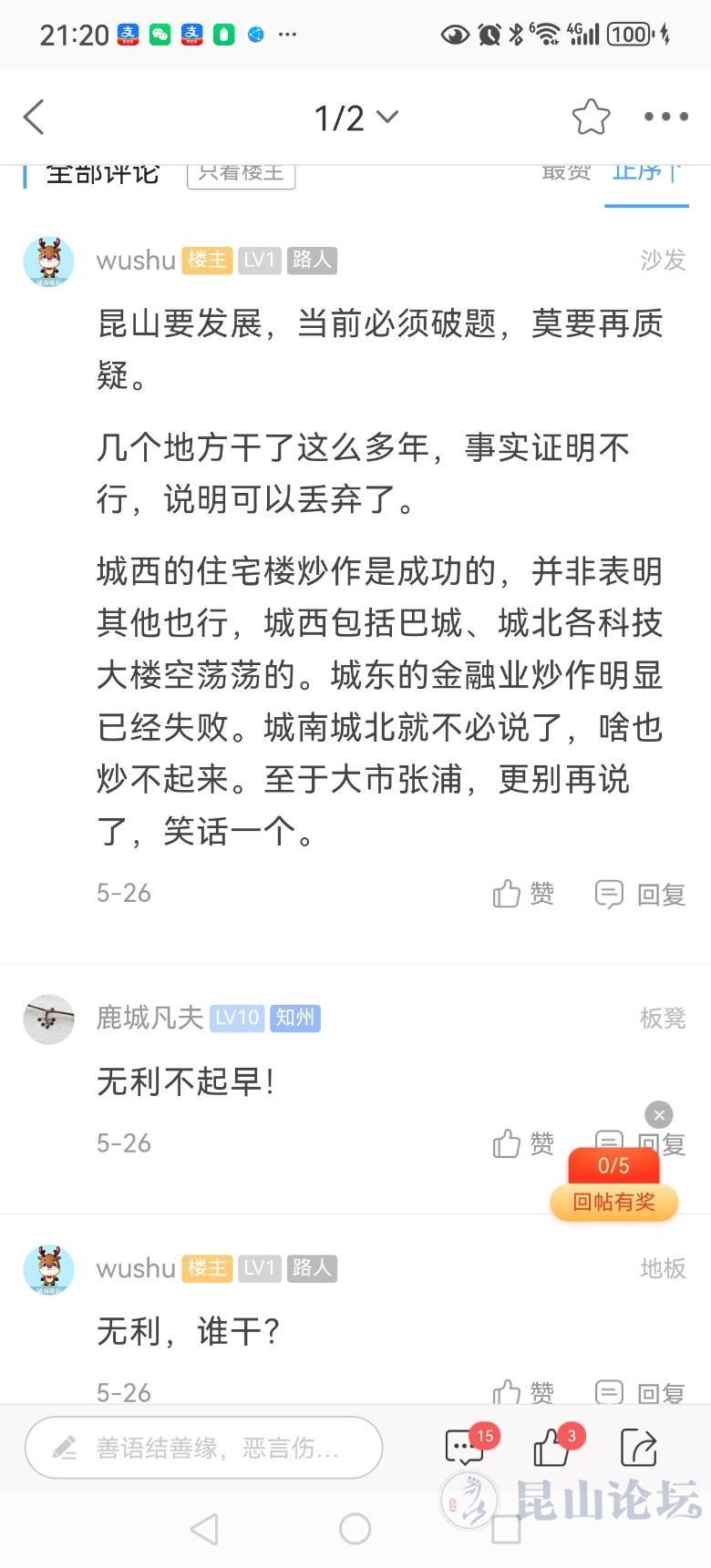Tap the comment input field
Image resolution: width=711 pixels, height=1568 pixels.
click(203, 1448)
